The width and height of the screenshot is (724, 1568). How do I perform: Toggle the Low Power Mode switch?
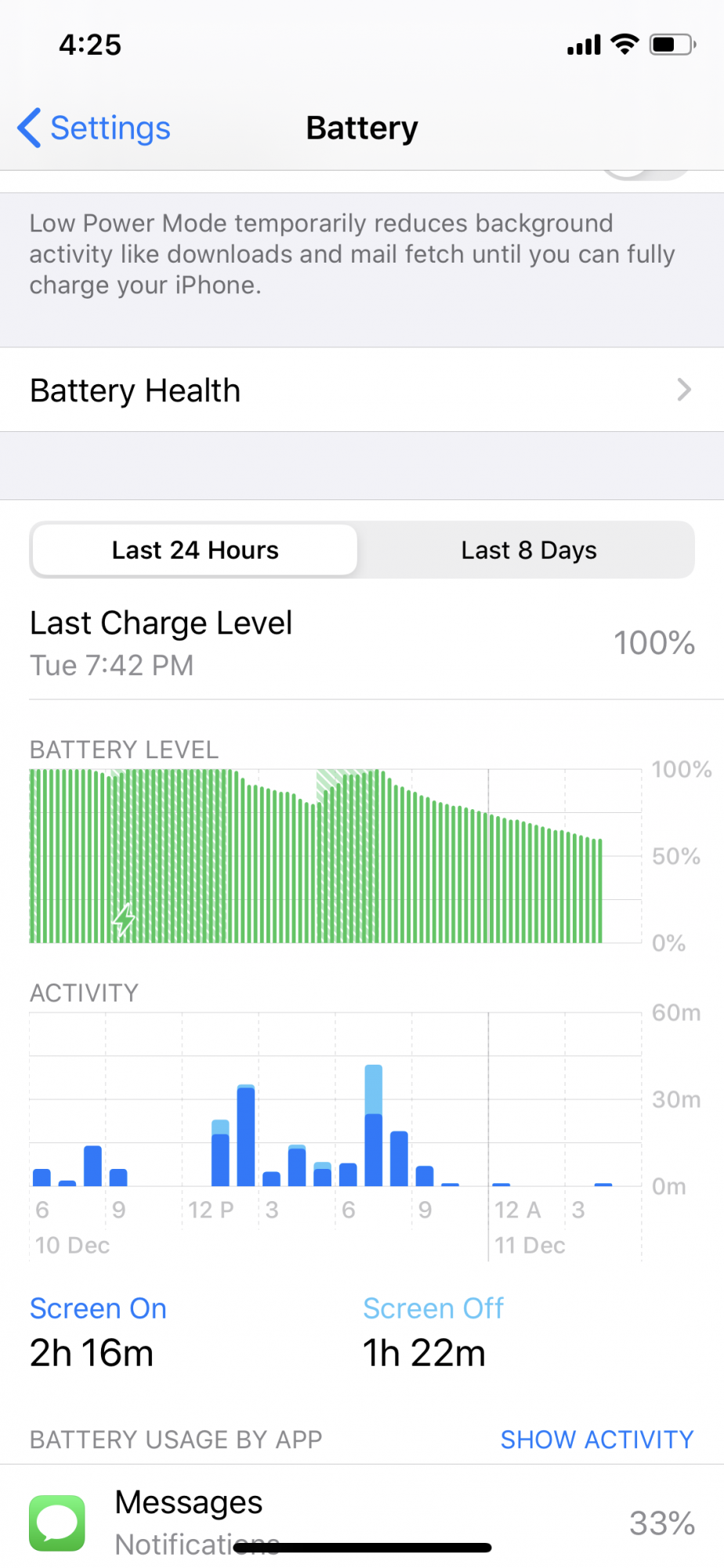pyautogui.click(x=646, y=174)
